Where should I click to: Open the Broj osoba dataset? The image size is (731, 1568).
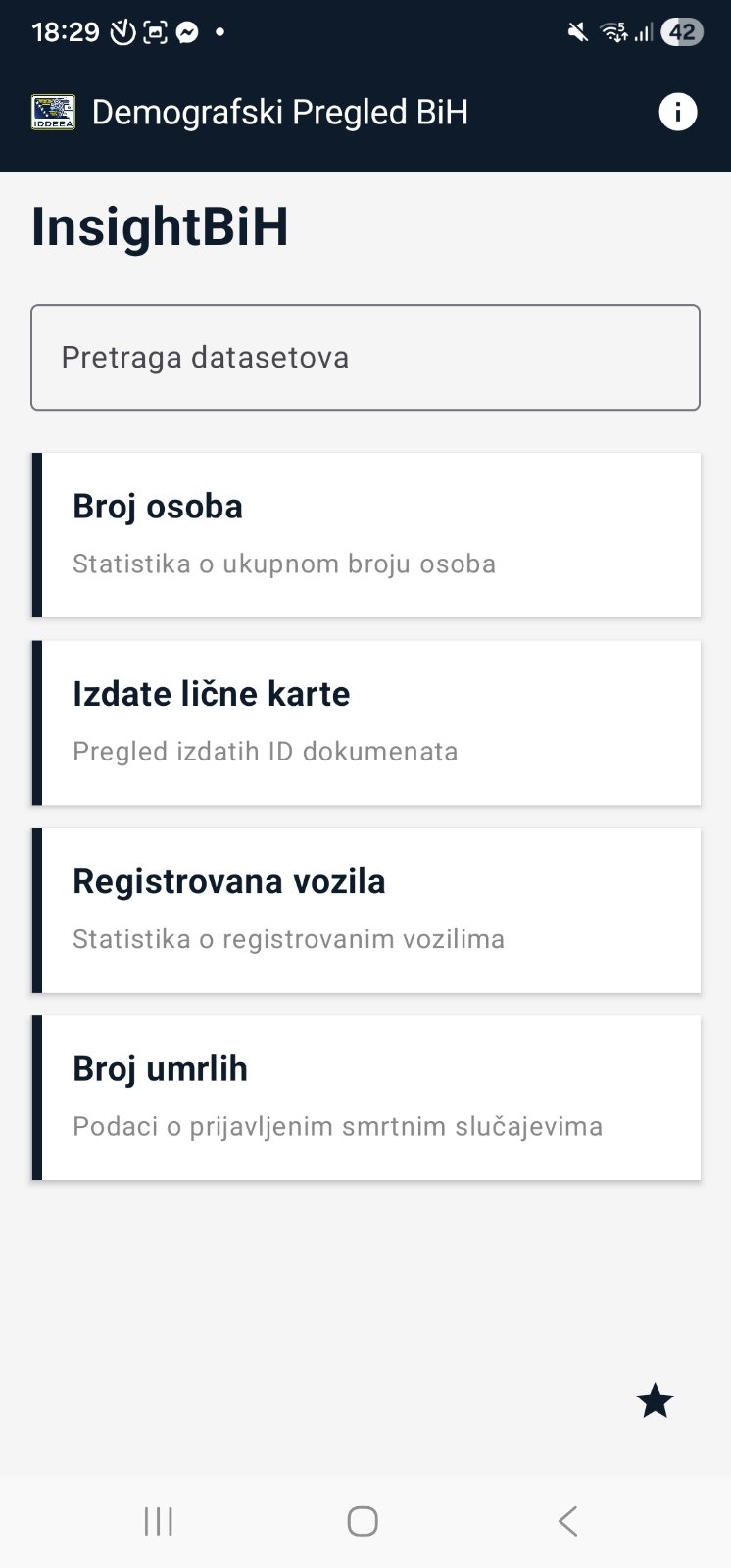coord(365,534)
